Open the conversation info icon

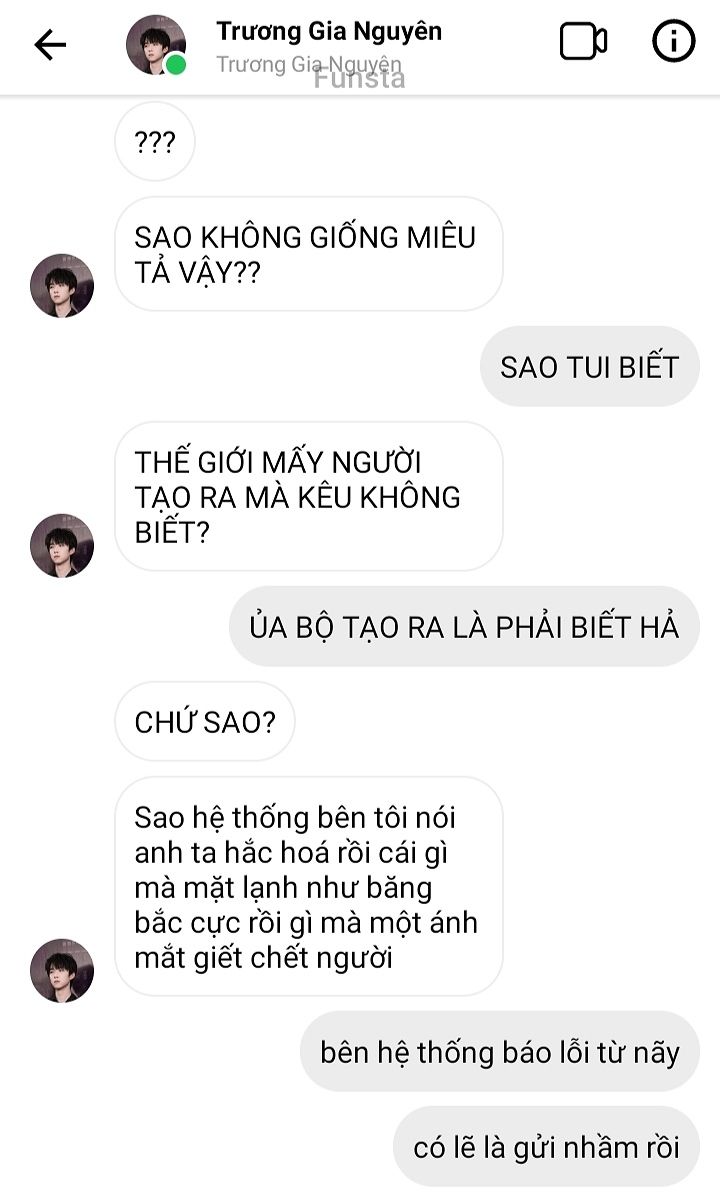(673, 42)
